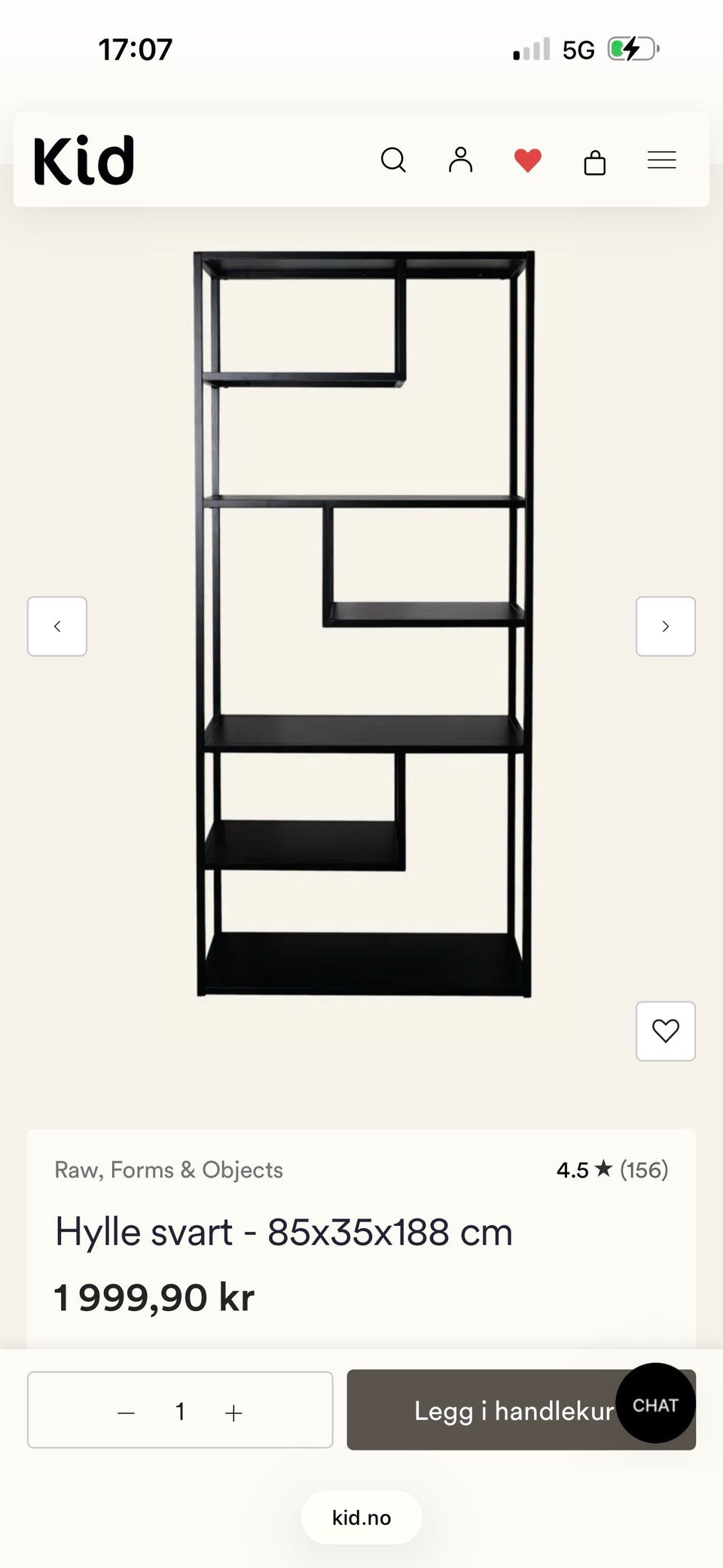Show the previous product image
Image resolution: width=723 pixels, height=1568 pixels.
pos(57,626)
